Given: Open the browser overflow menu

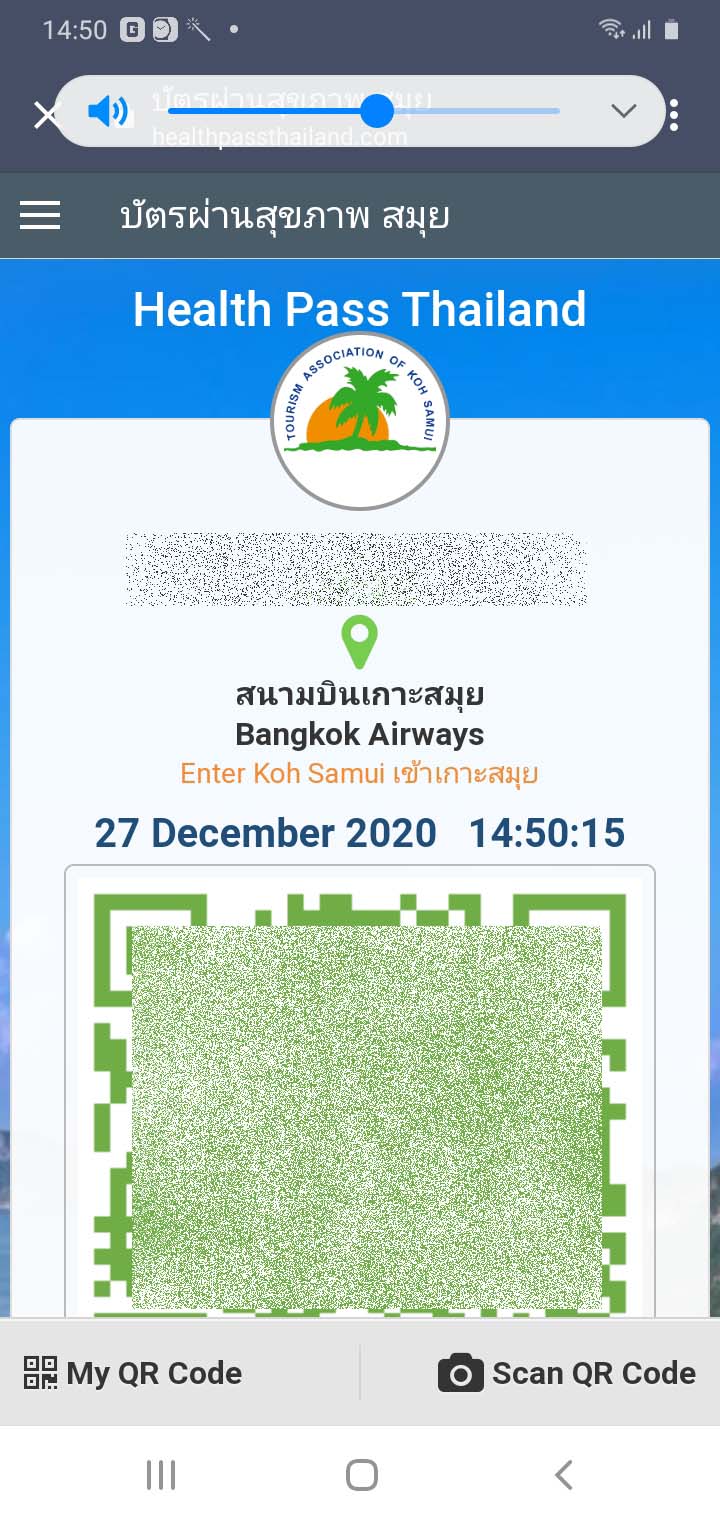Looking at the screenshot, I should 674,115.
